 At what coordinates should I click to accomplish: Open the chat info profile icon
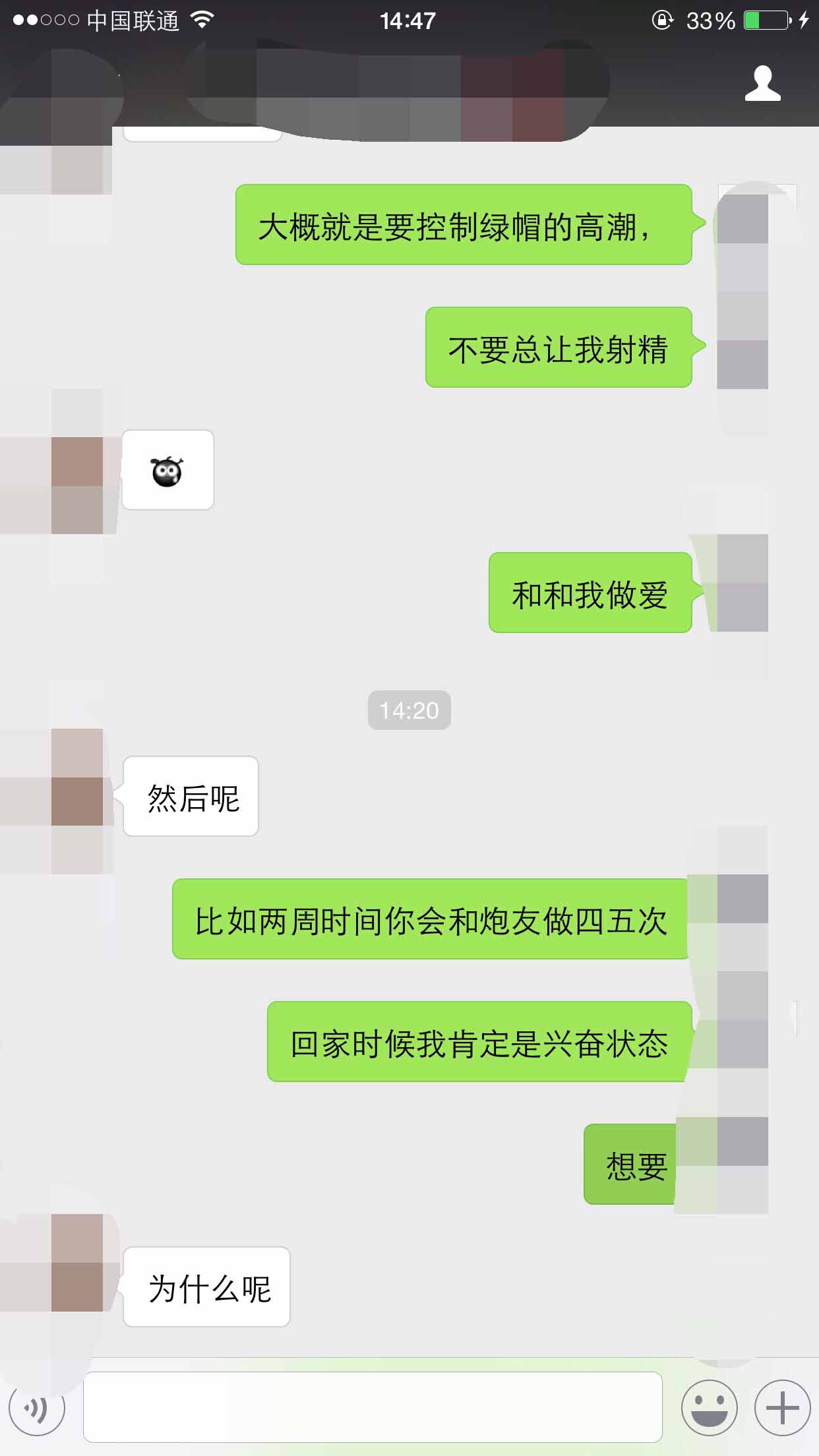coord(762,83)
